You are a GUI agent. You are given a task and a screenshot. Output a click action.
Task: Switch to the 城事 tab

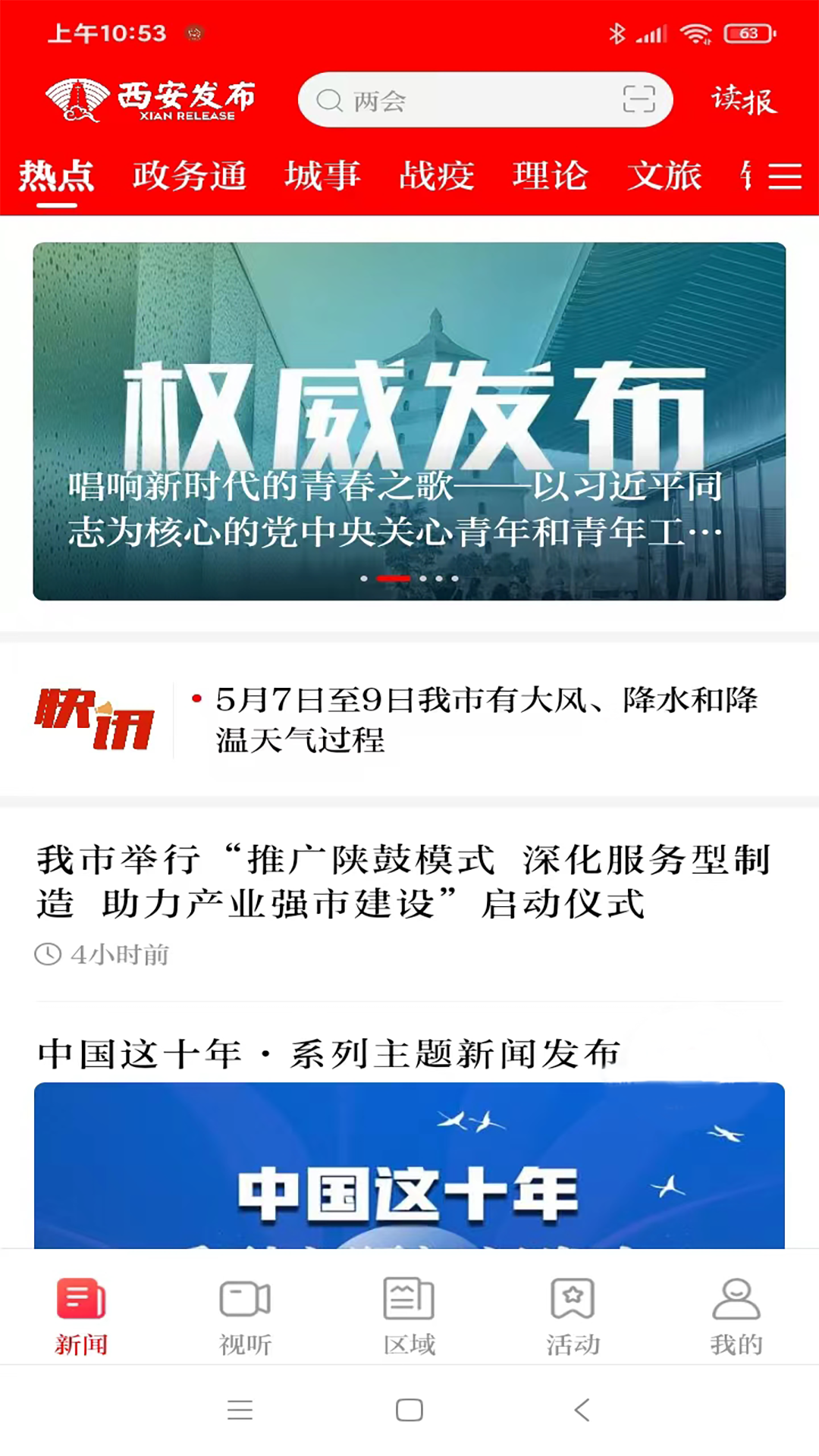coord(322,176)
